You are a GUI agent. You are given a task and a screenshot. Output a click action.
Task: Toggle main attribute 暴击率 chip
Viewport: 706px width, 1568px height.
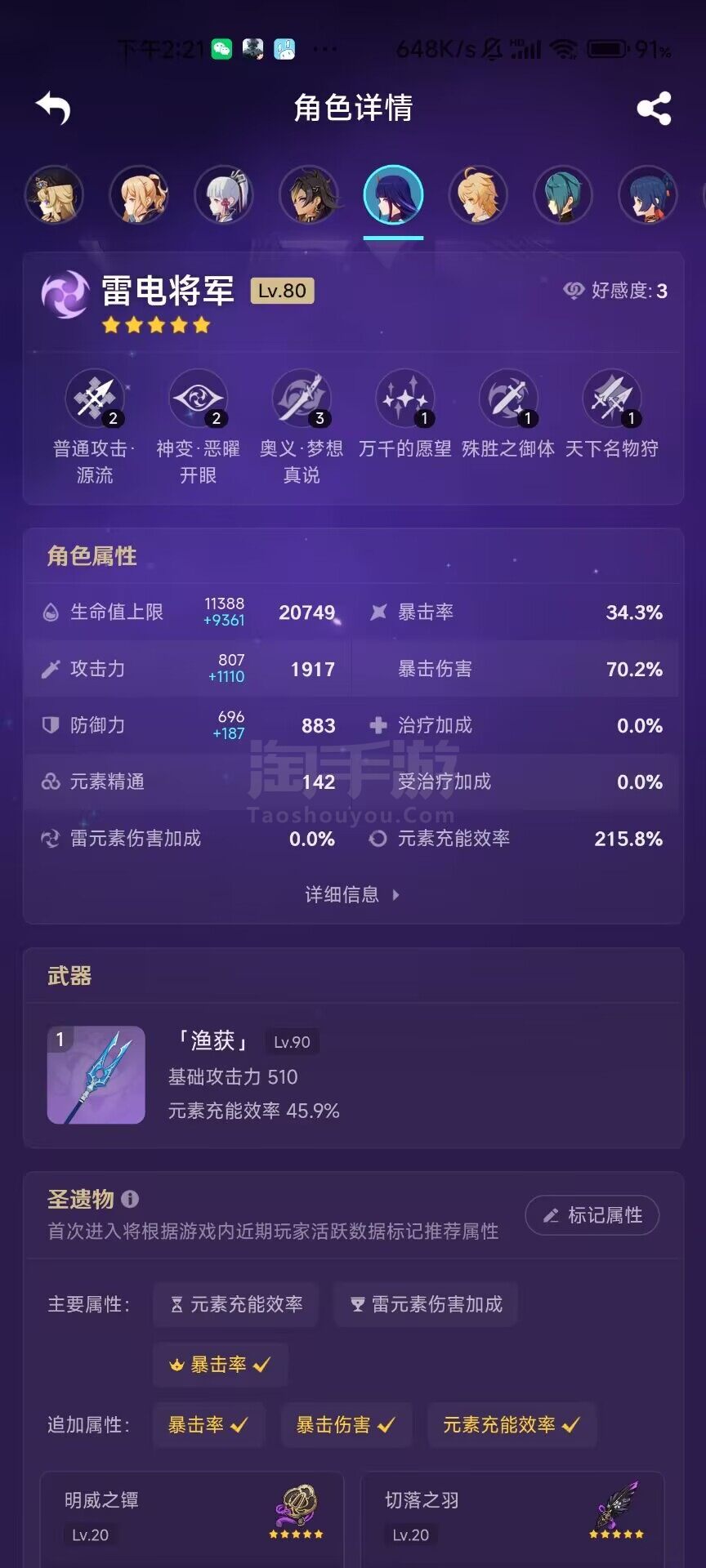tap(220, 1365)
